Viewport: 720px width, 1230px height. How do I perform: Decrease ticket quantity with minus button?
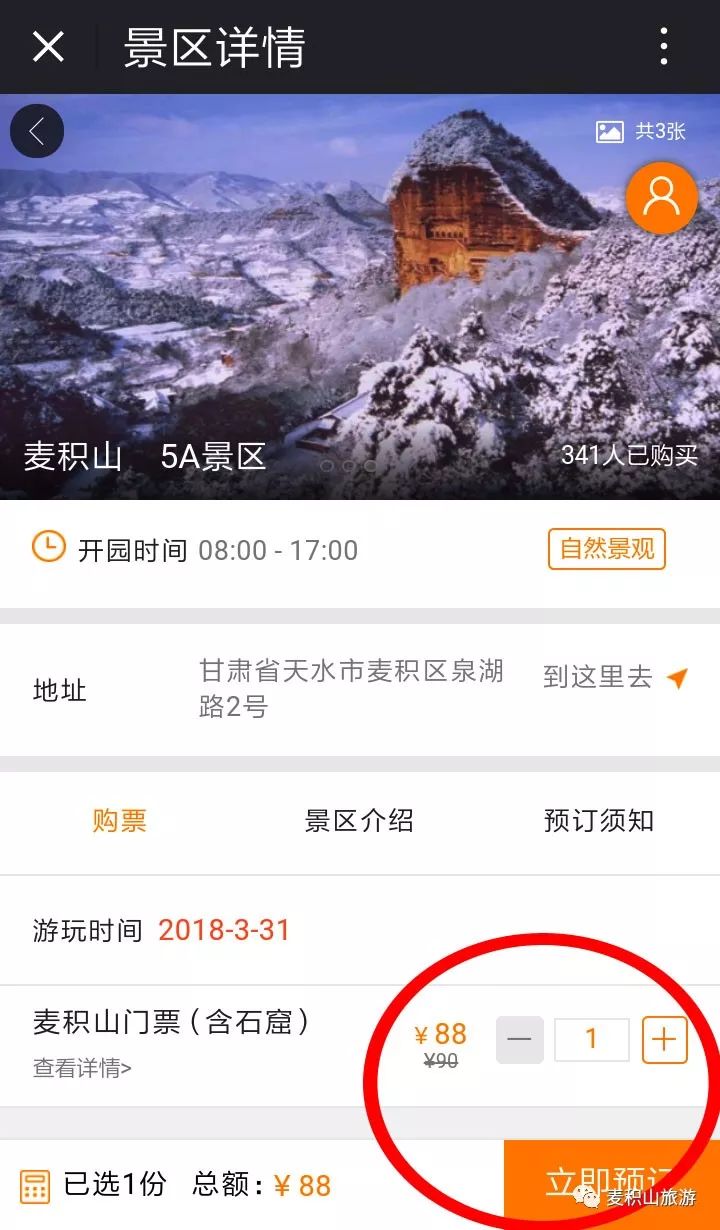(x=520, y=1040)
